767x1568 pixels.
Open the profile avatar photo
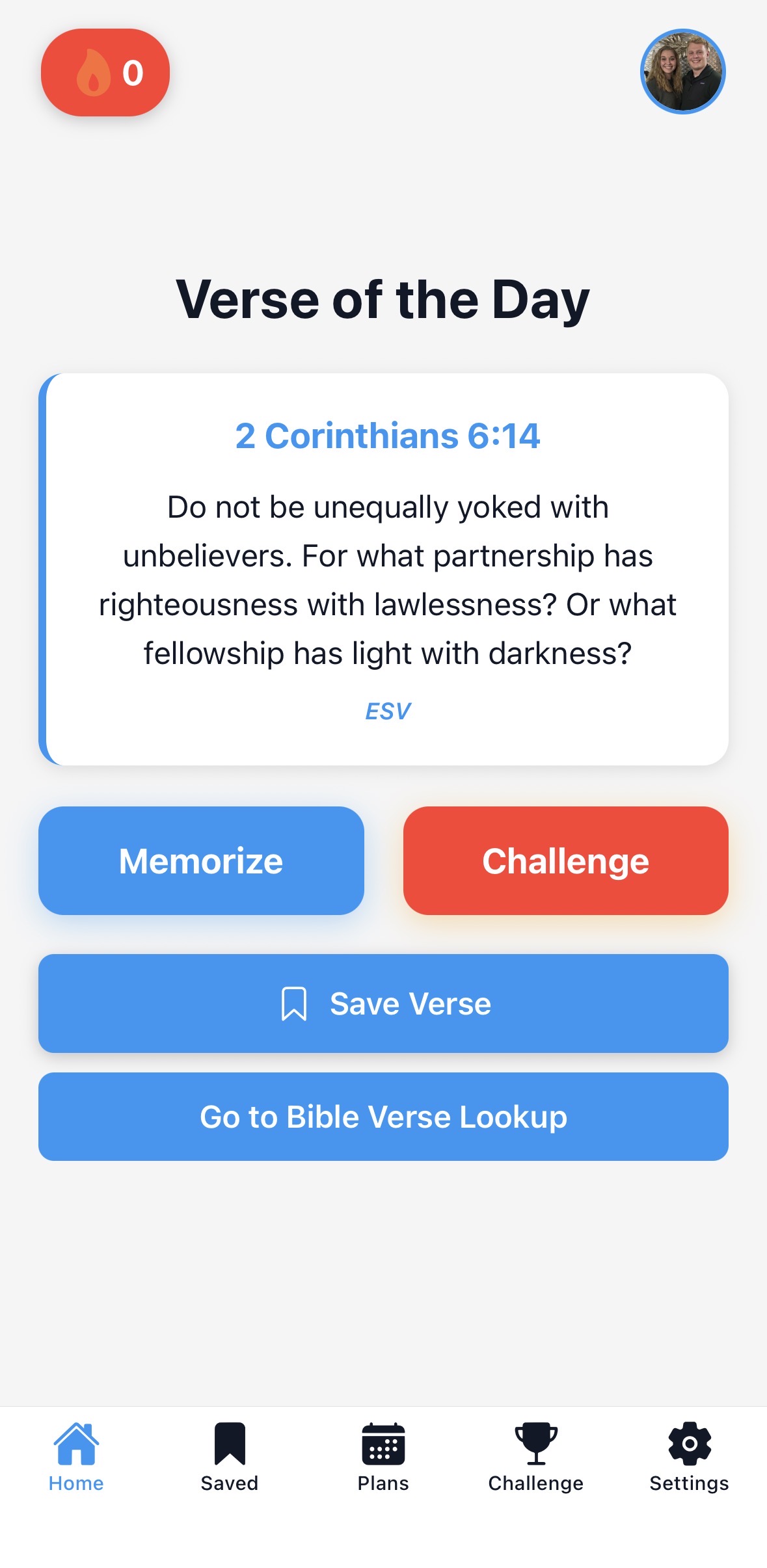pyautogui.click(x=682, y=73)
